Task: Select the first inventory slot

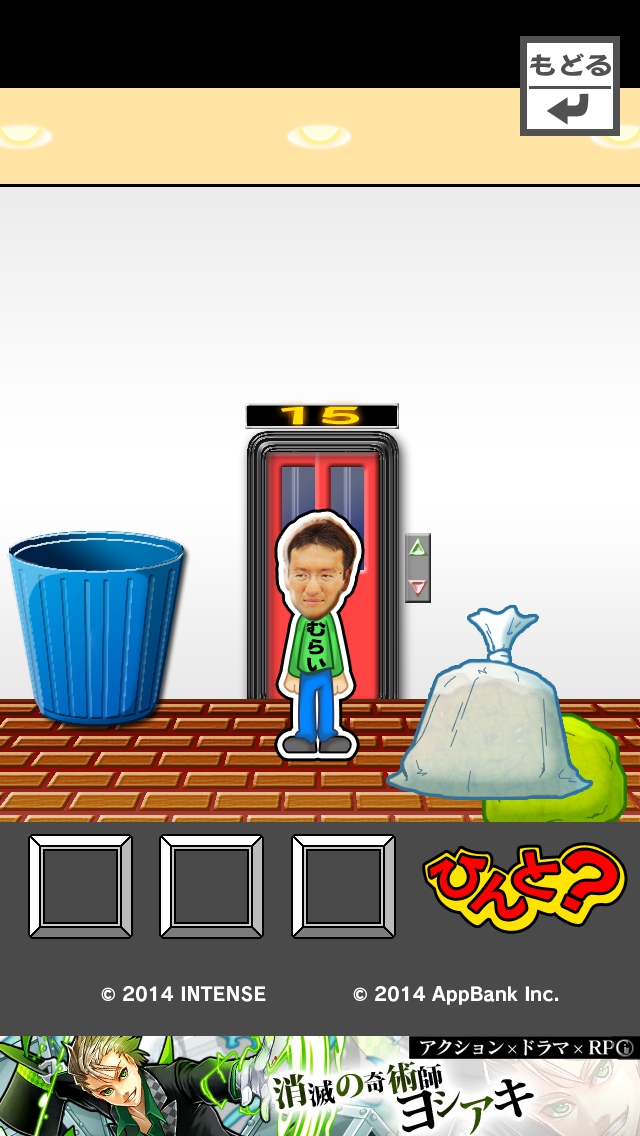Action: point(80,886)
